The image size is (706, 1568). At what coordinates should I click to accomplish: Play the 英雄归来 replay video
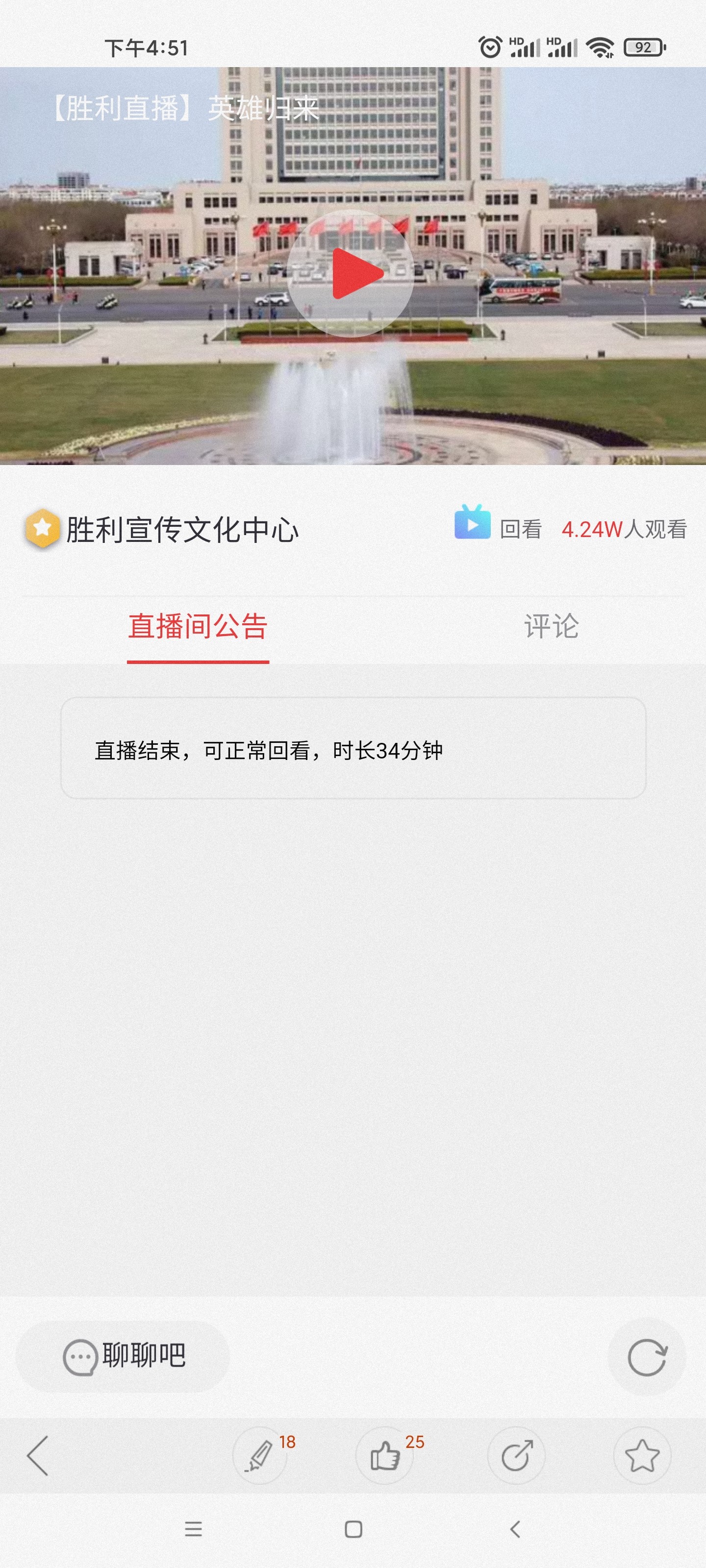tap(350, 273)
